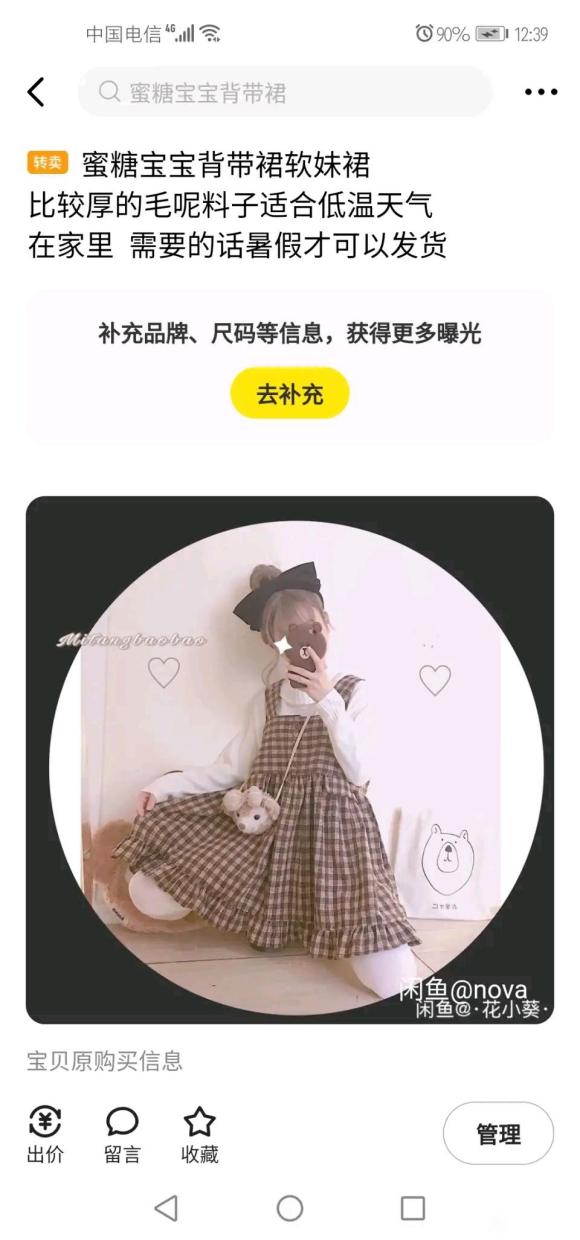
Task: Tap the system home button
Action: [290, 1208]
